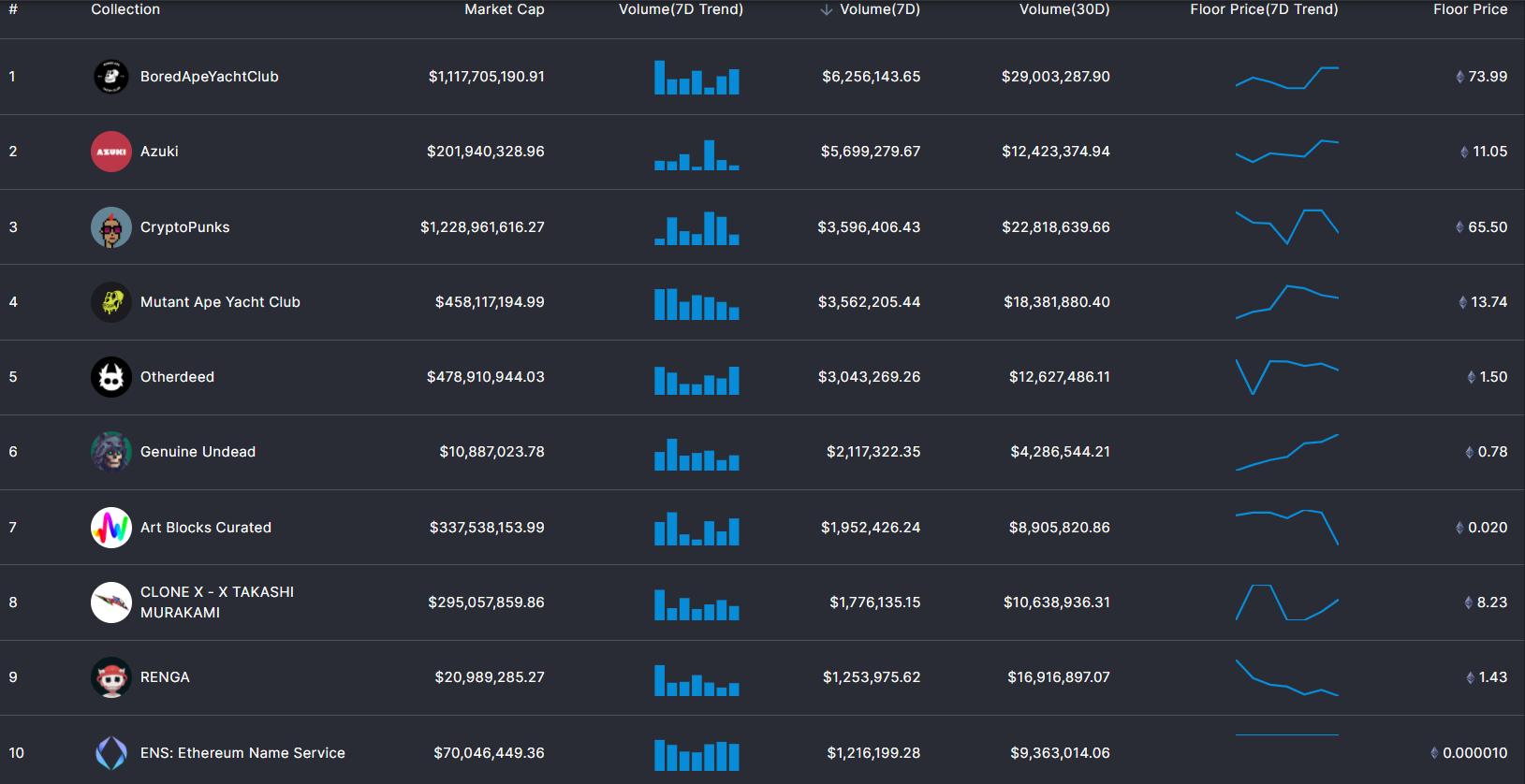Open the BoredApeYachtClub collection
This screenshot has height=784, width=1525.
(x=209, y=77)
